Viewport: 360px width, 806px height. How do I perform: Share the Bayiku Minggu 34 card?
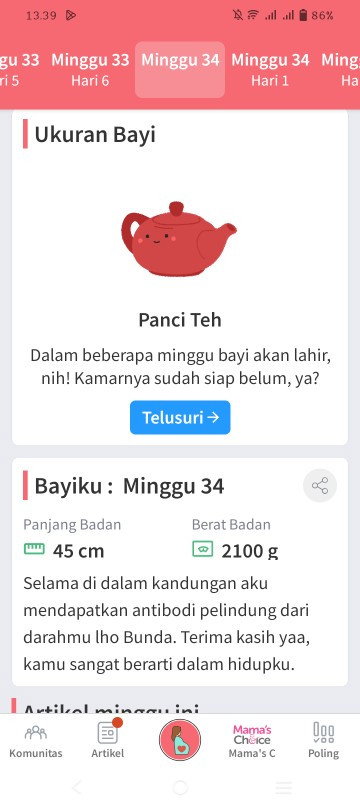320,485
